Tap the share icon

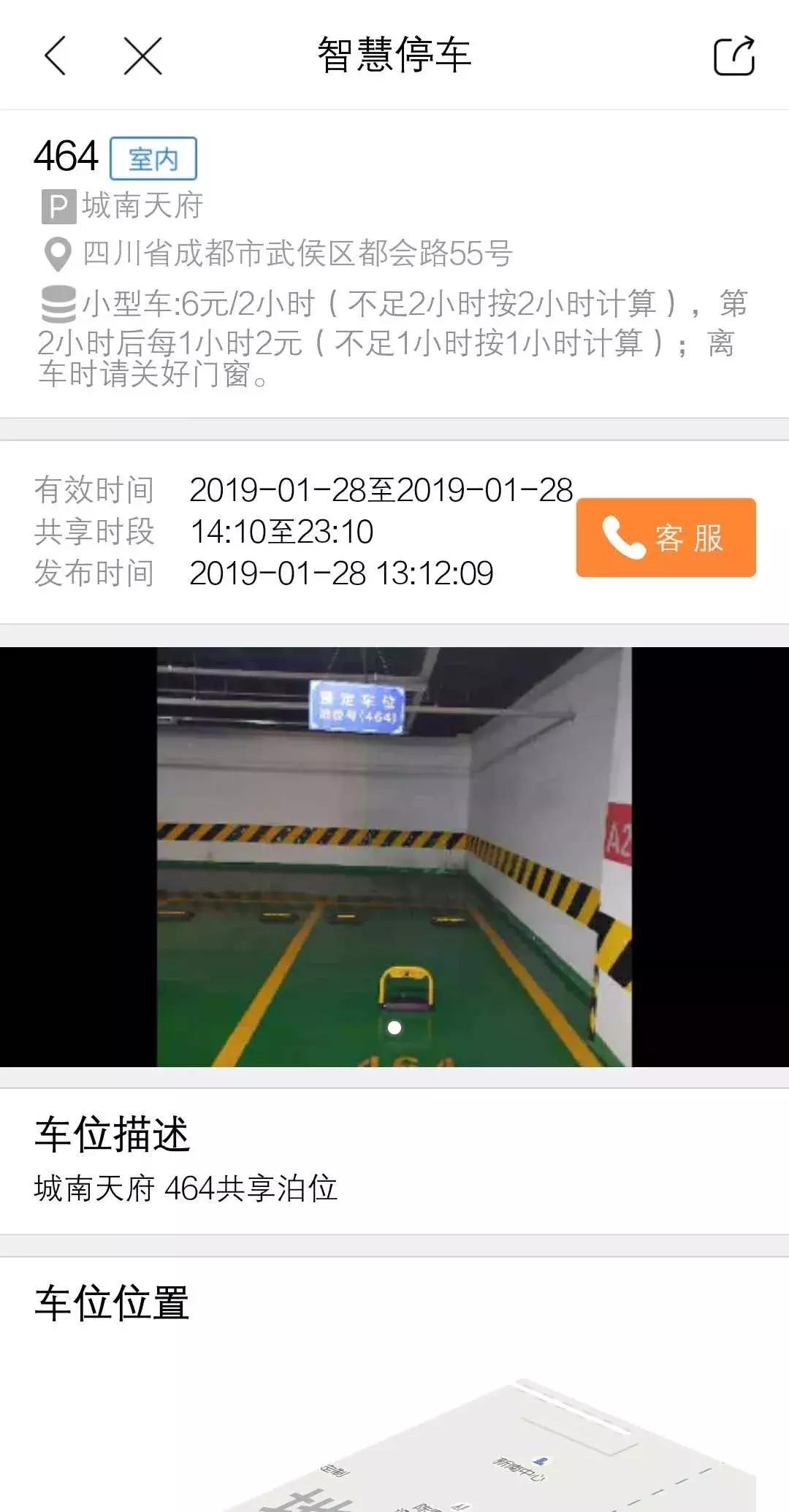pos(734,56)
